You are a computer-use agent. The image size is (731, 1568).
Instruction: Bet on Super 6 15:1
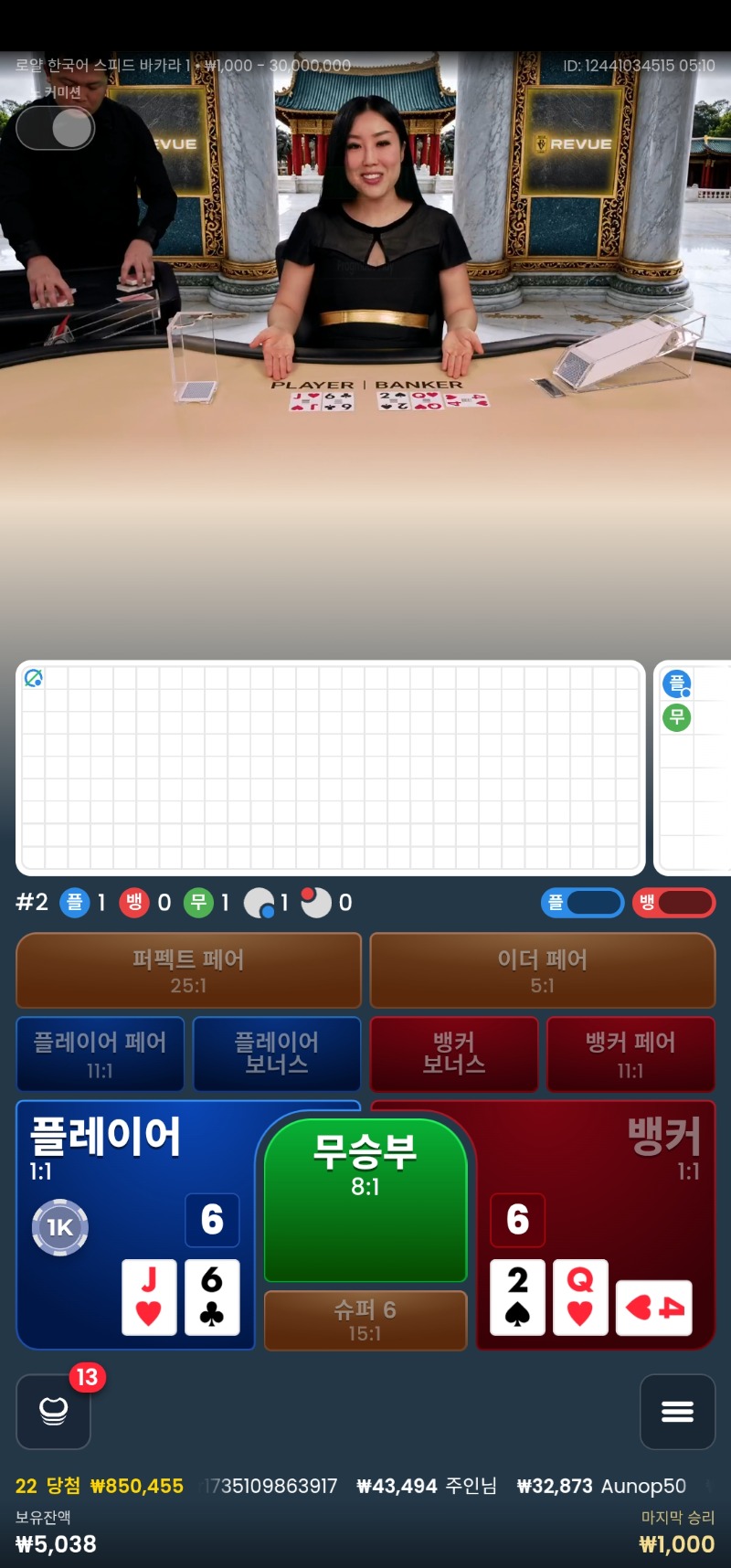pyautogui.click(x=365, y=1320)
